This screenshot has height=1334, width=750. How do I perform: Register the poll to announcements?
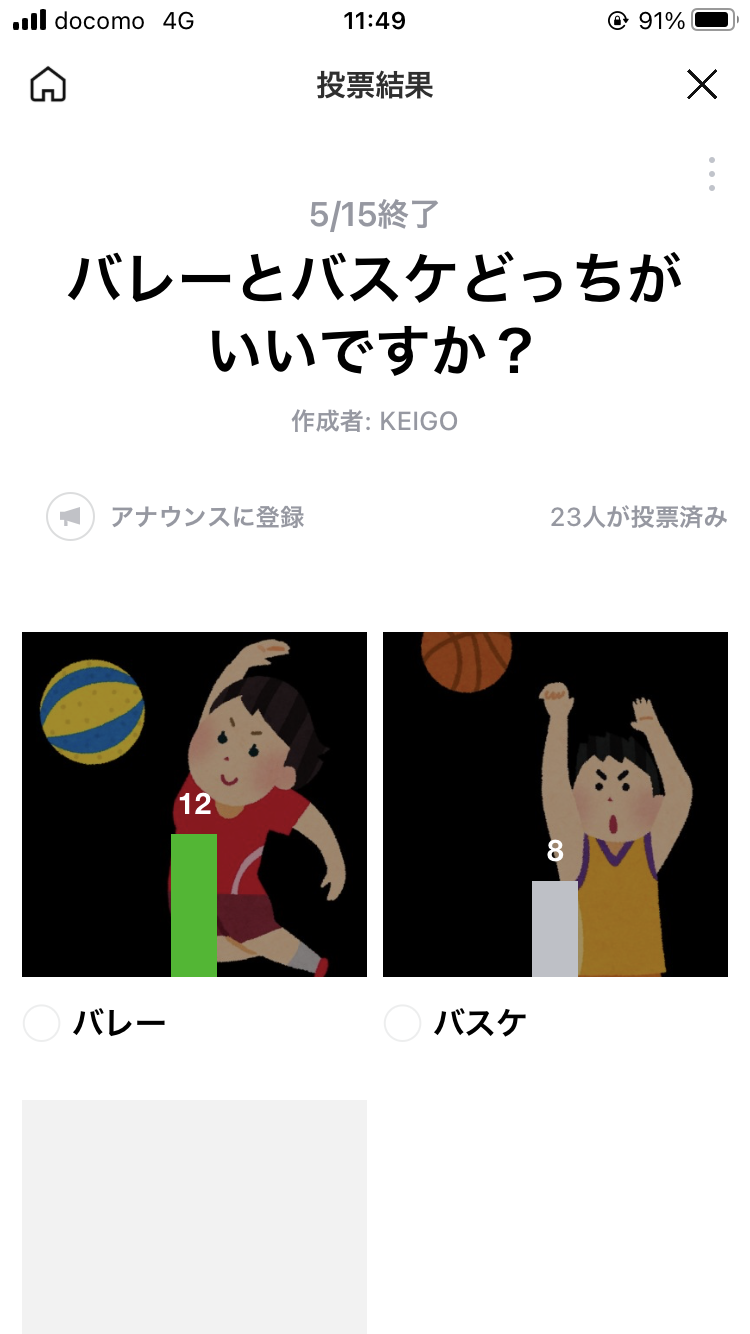click(176, 517)
